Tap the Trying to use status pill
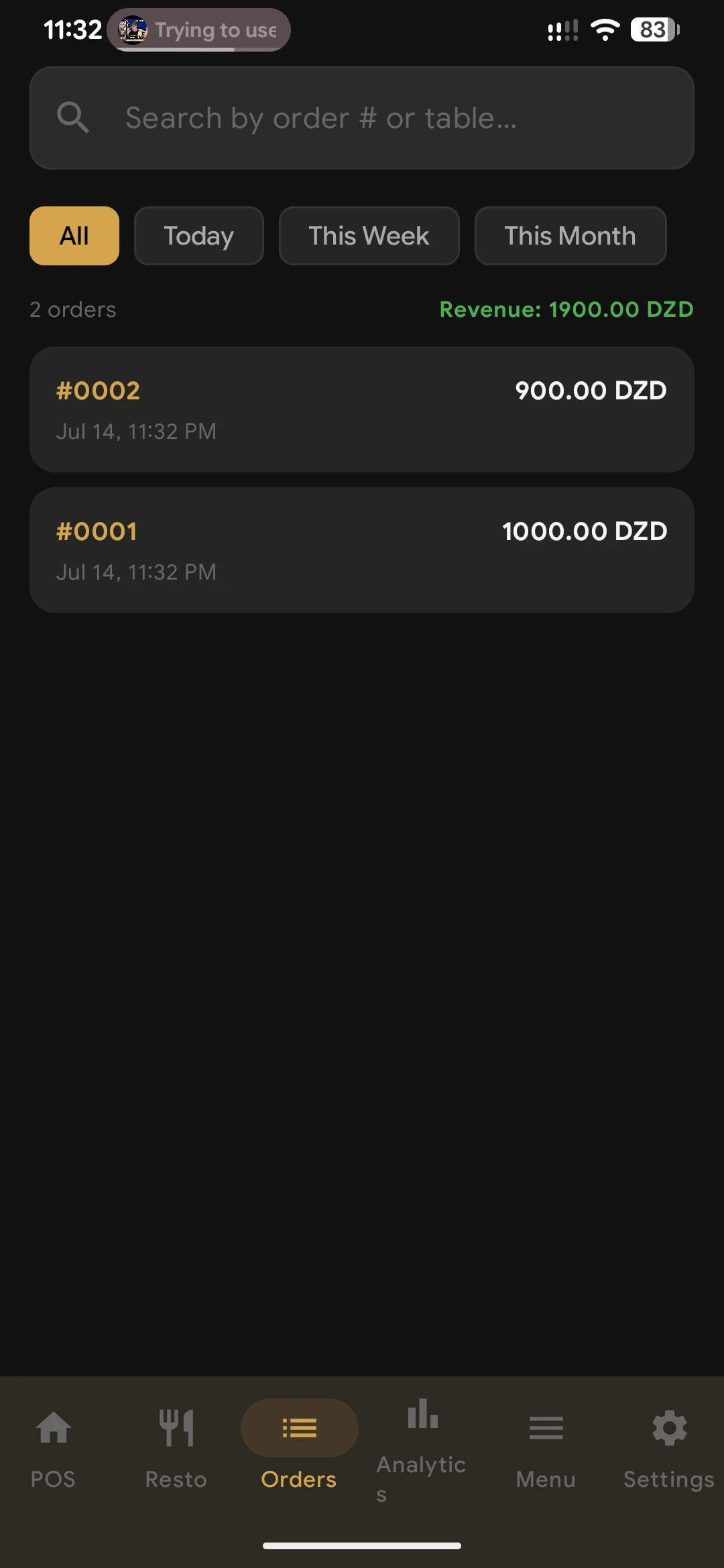This screenshot has width=724, height=1568. coord(198,30)
